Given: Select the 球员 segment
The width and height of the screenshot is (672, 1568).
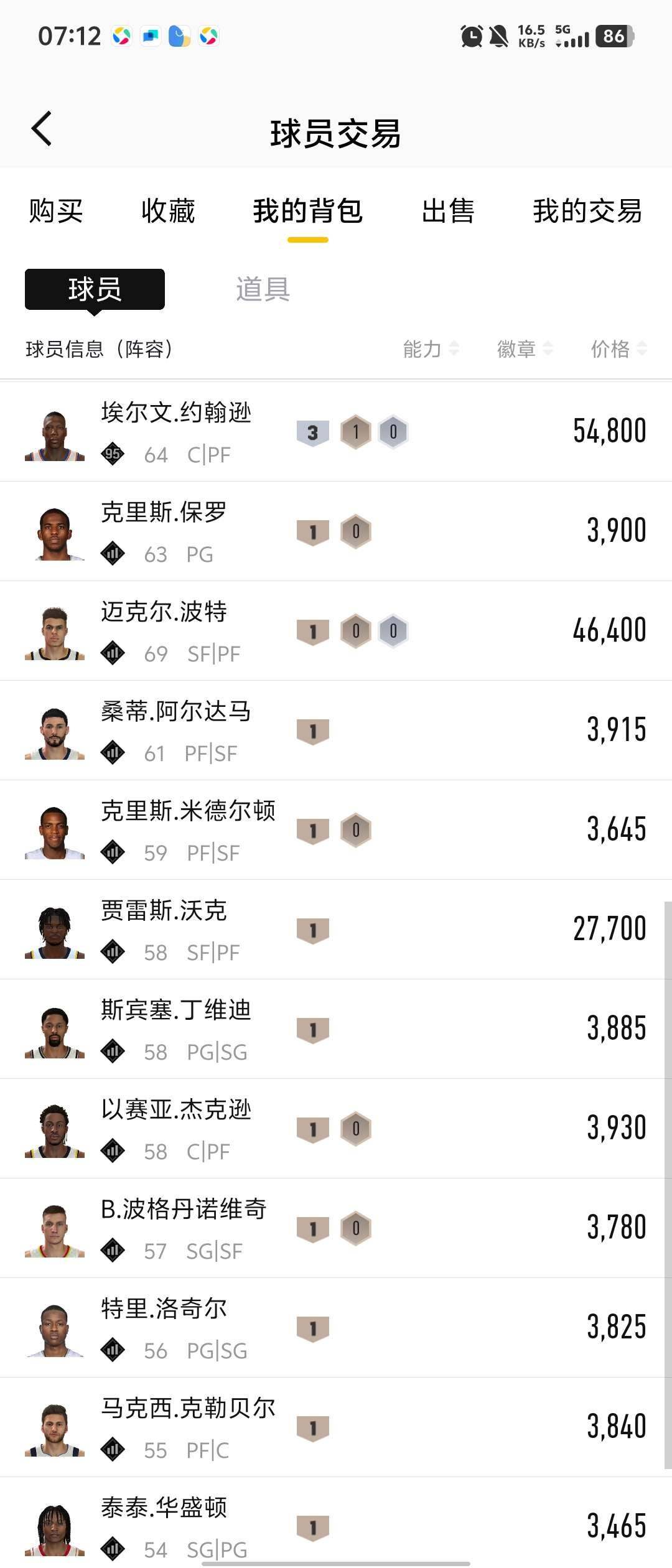Looking at the screenshot, I should point(95,289).
